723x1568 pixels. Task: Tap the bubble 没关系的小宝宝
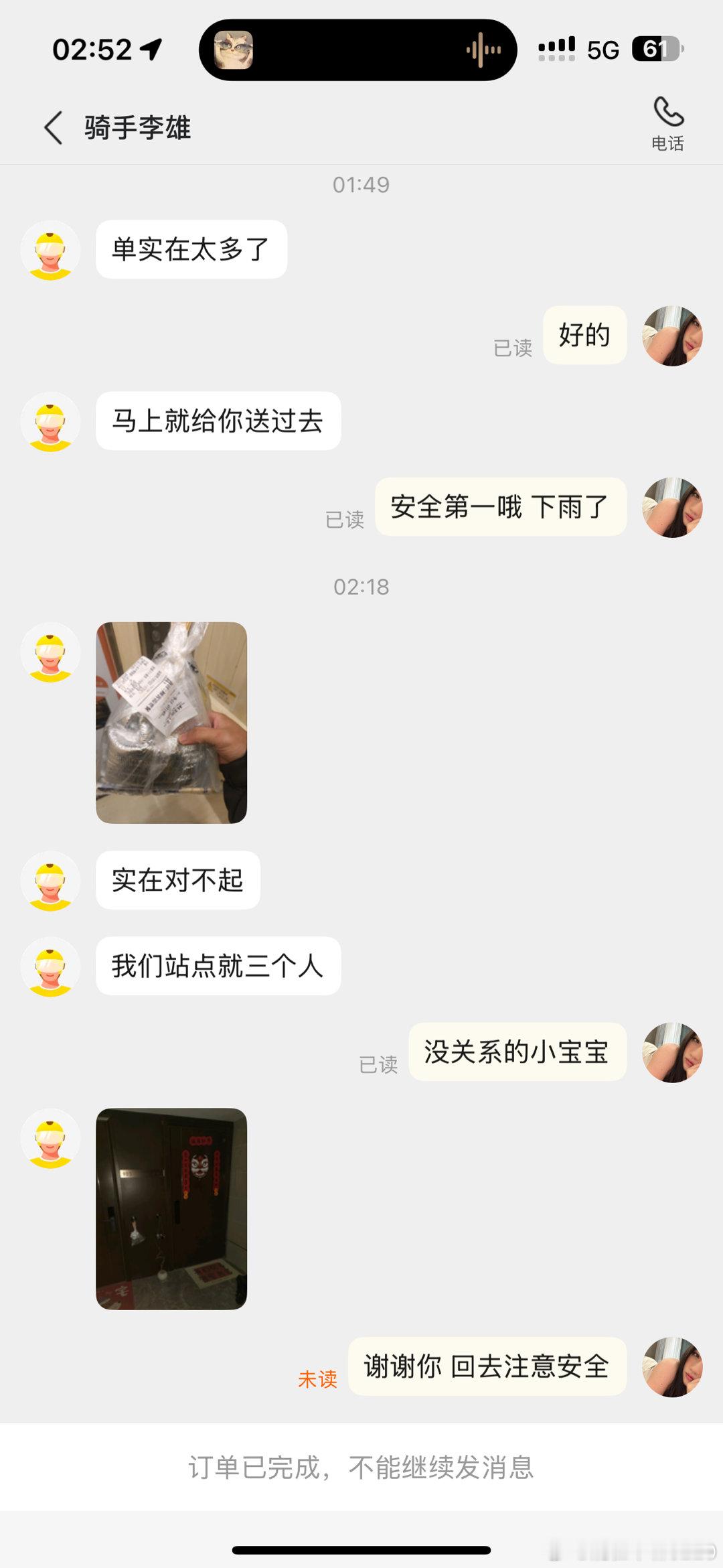517,1053
